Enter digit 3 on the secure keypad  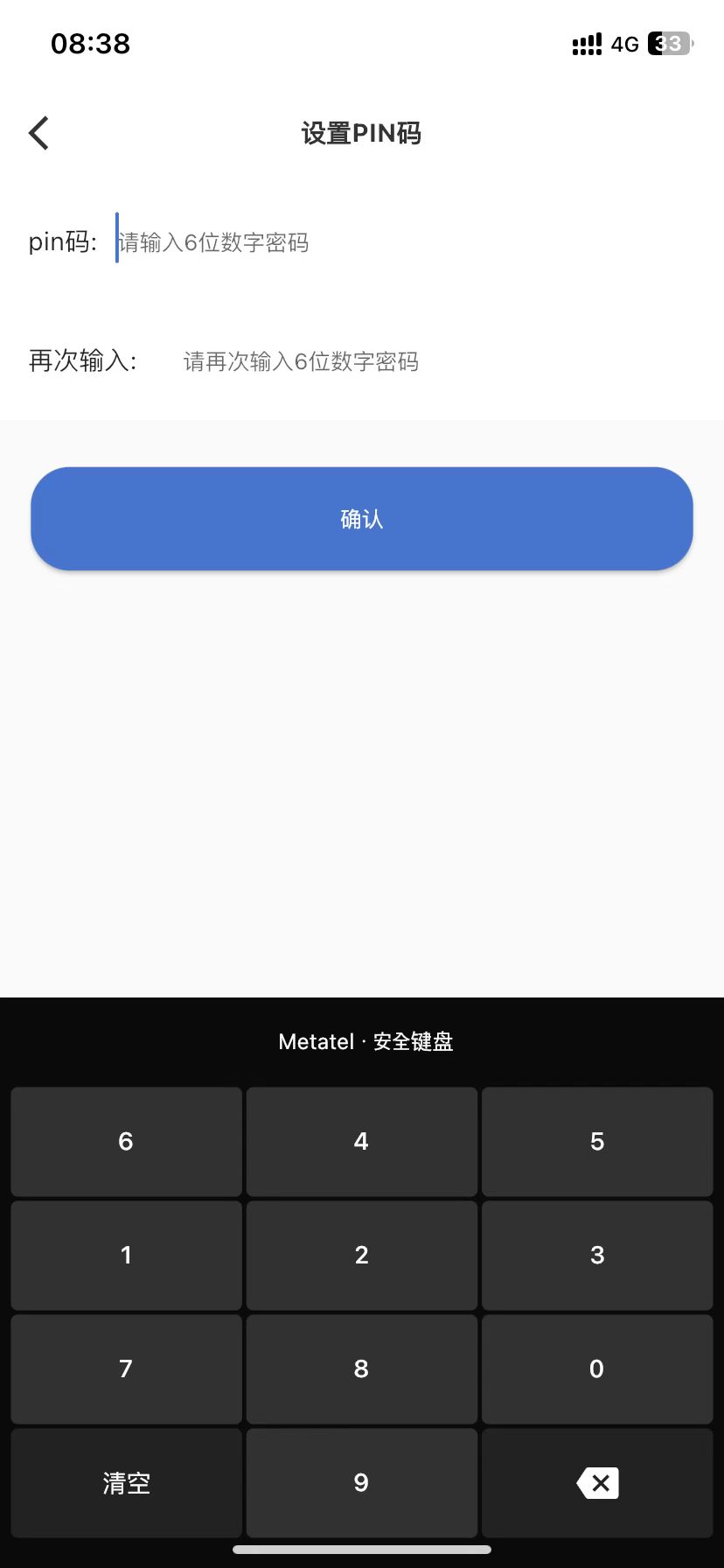point(597,1255)
